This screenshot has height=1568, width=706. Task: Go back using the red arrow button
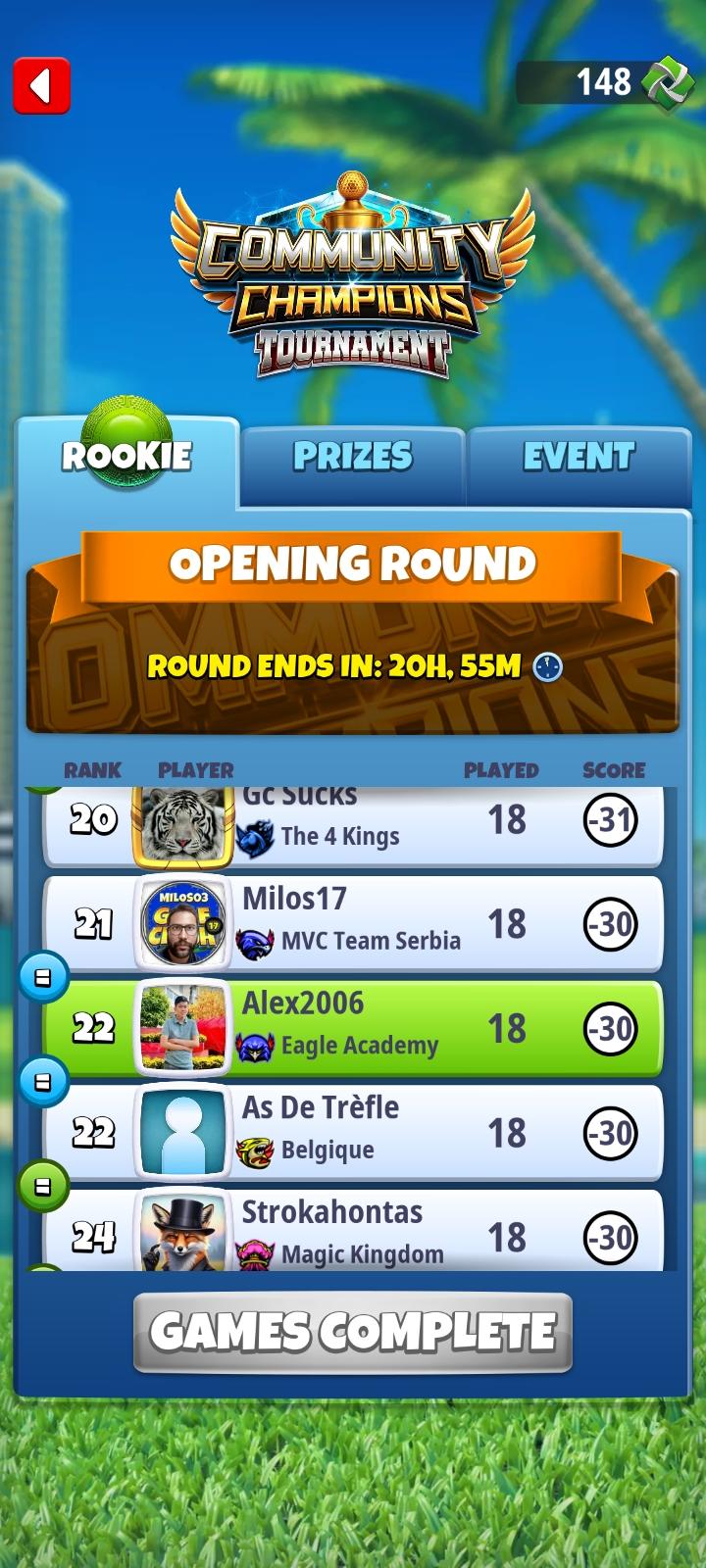tap(41, 86)
